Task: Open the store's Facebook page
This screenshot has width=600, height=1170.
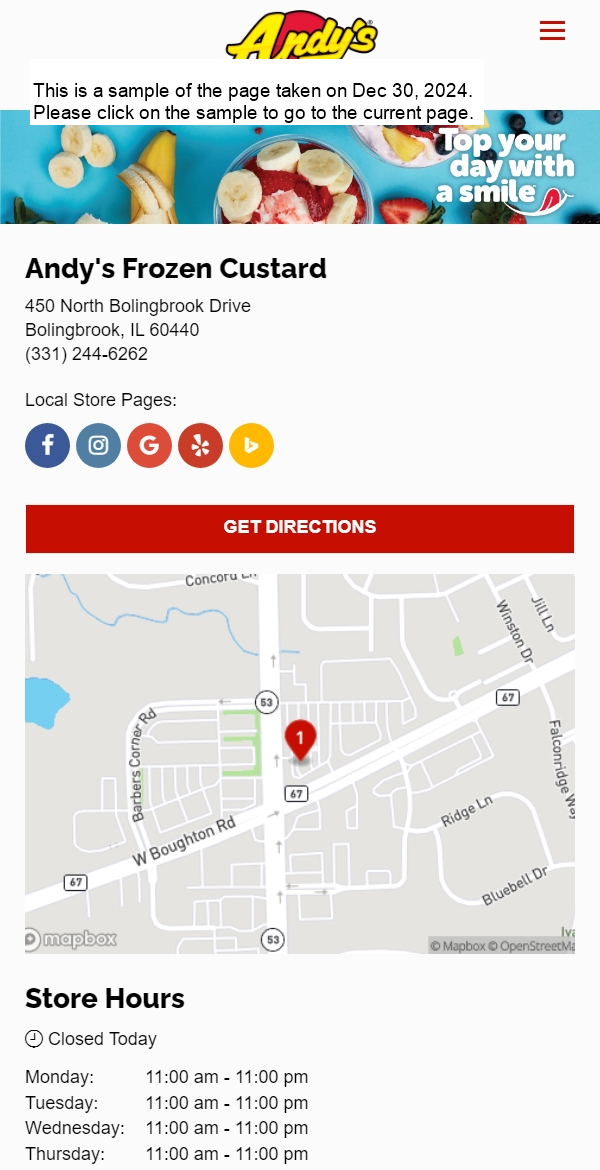Action: coord(47,446)
